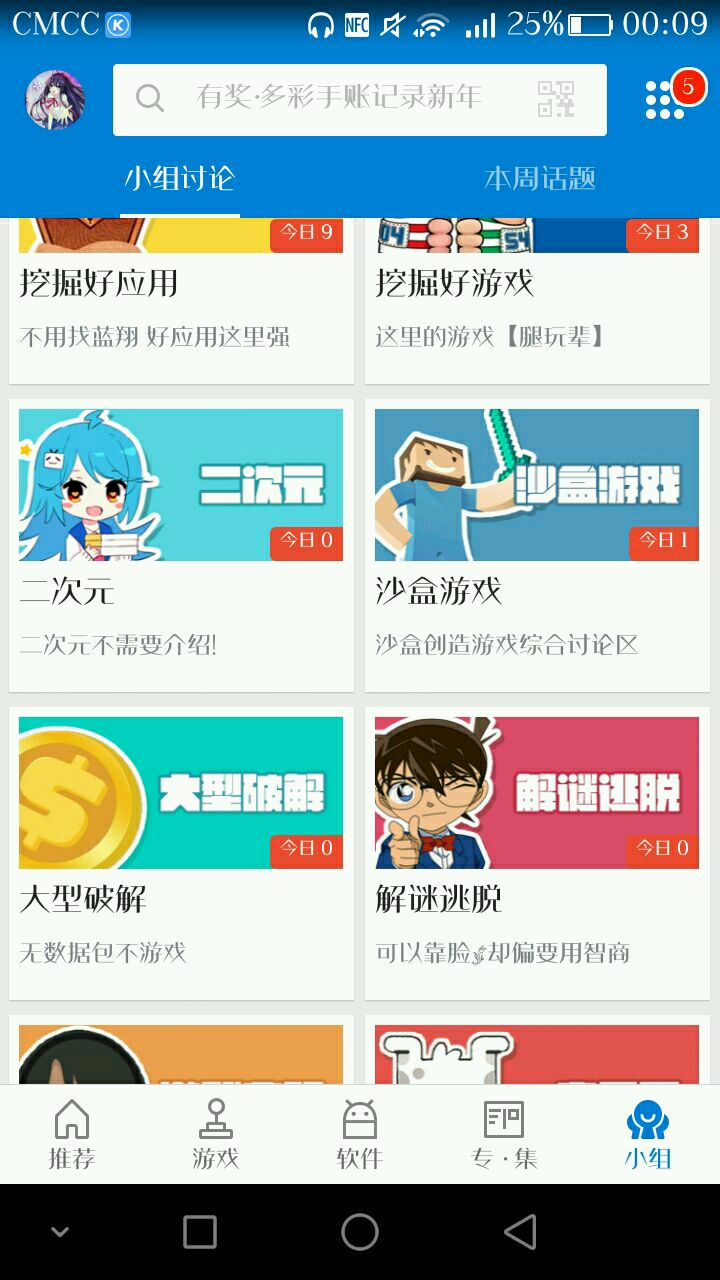Open the 解谜逃脱 group card
720x1280 pixels.
537,854
